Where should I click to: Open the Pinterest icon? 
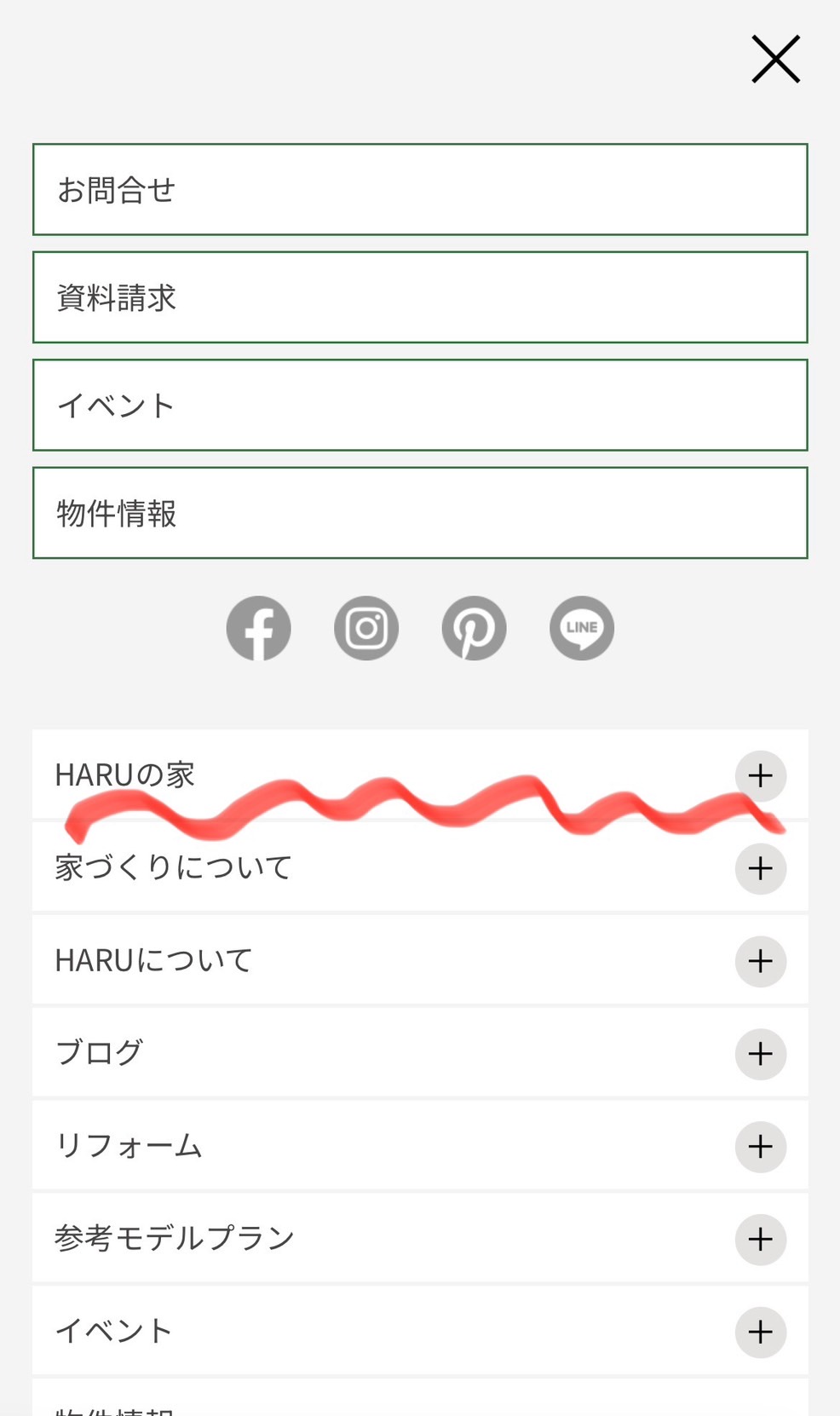475,628
